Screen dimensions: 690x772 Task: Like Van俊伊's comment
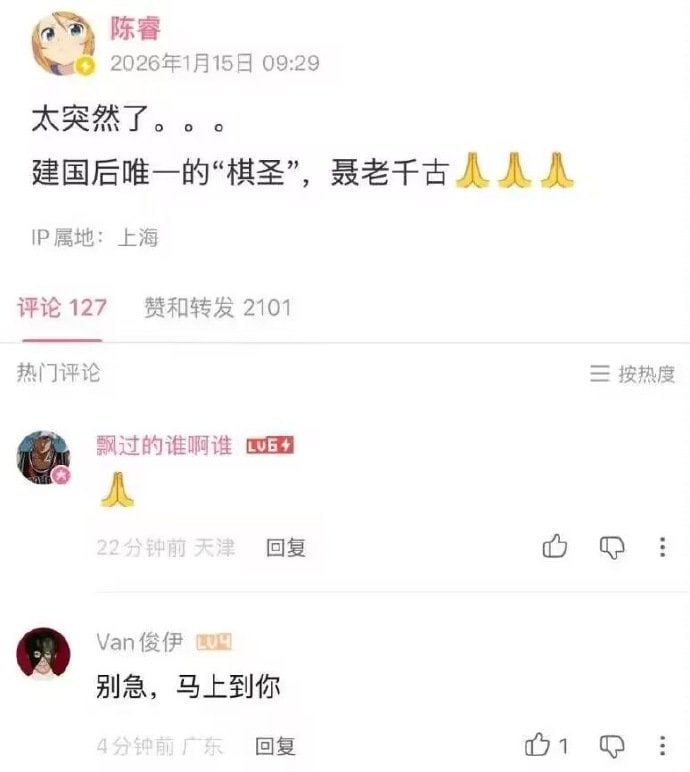point(540,745)
